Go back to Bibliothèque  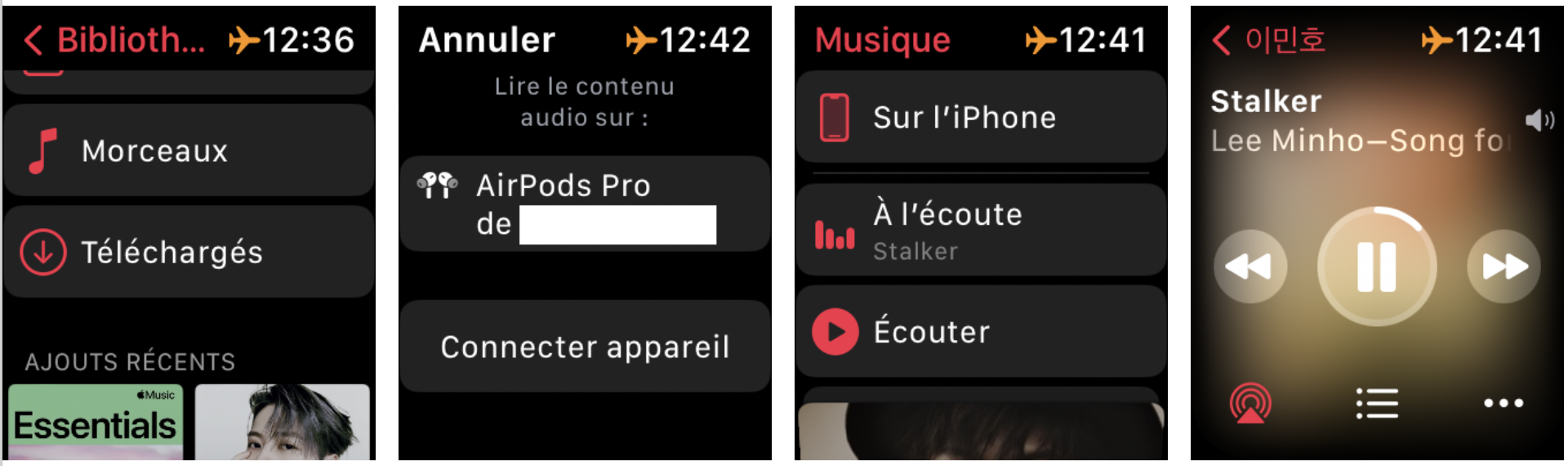point(114,39)
